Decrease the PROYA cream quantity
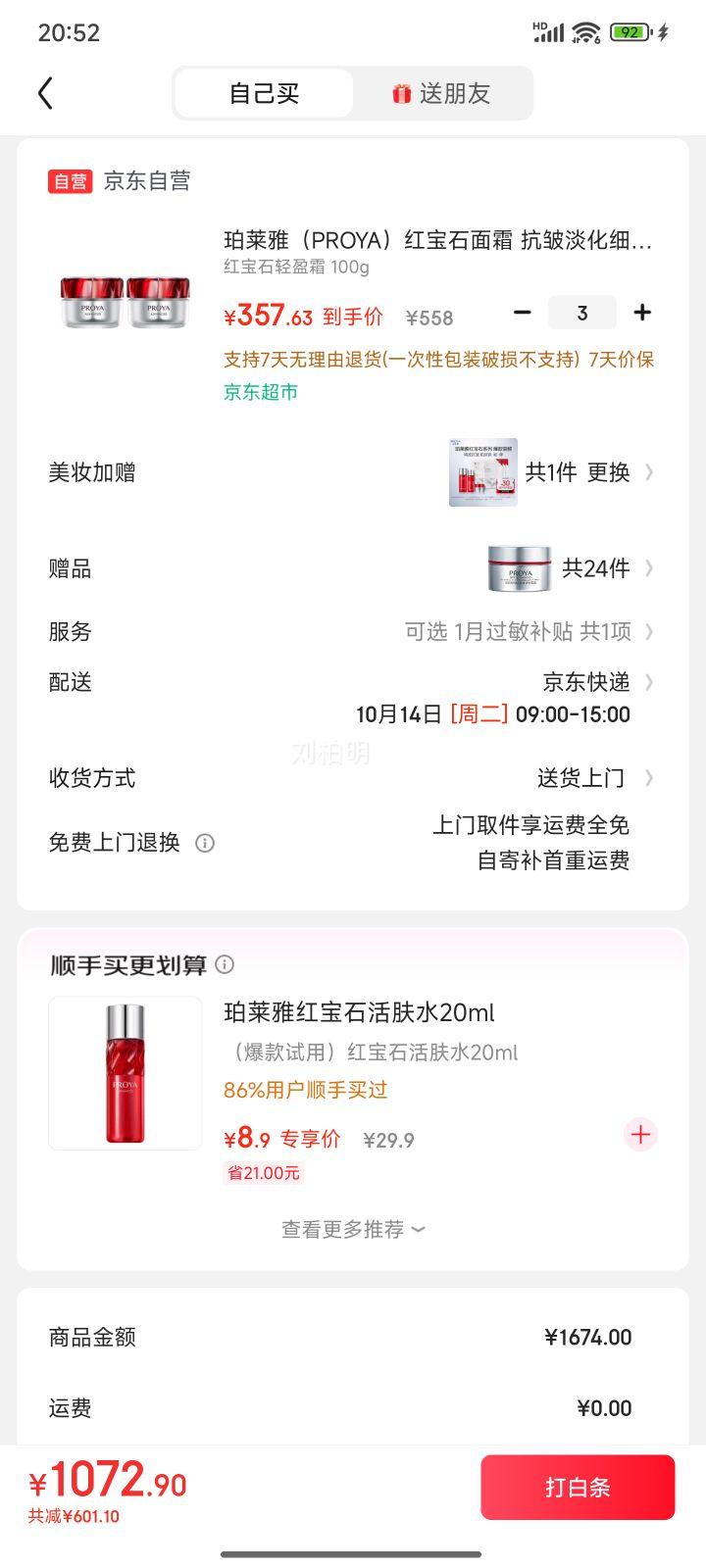Screen dimensions: 706x1568 coord(522,313)
